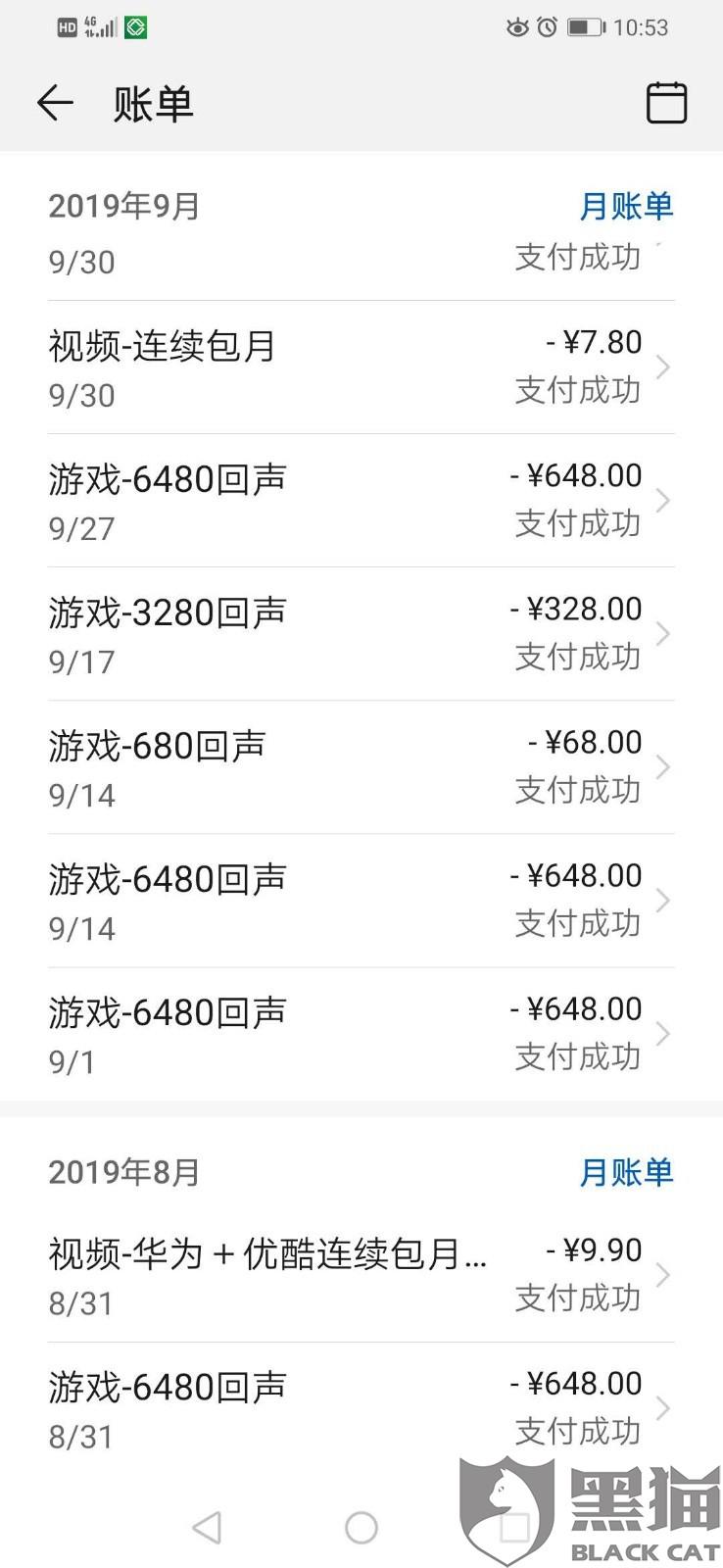
Task: Open the calendar date picker
Action: coord(666,103)
